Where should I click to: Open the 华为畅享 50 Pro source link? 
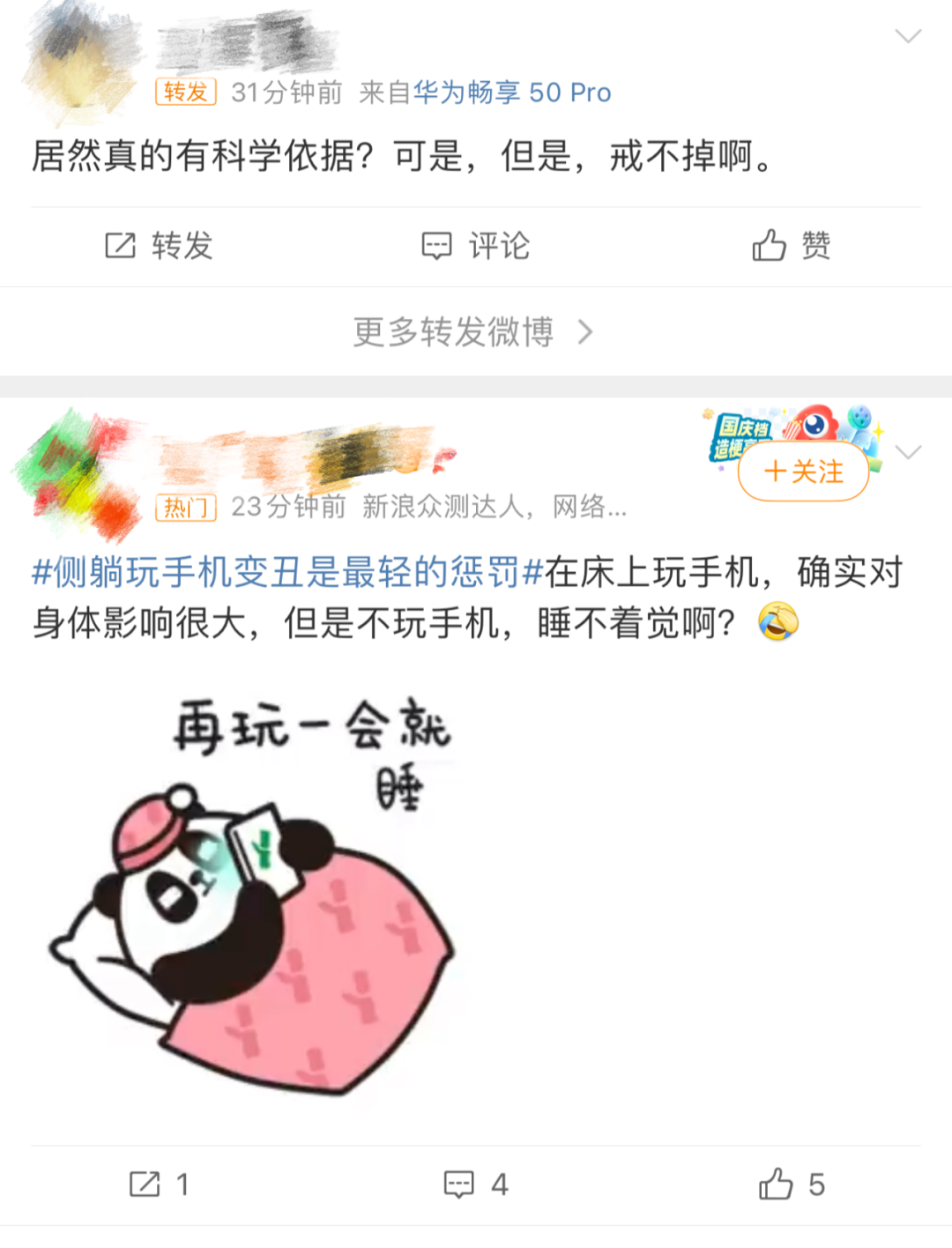(511, 93)
